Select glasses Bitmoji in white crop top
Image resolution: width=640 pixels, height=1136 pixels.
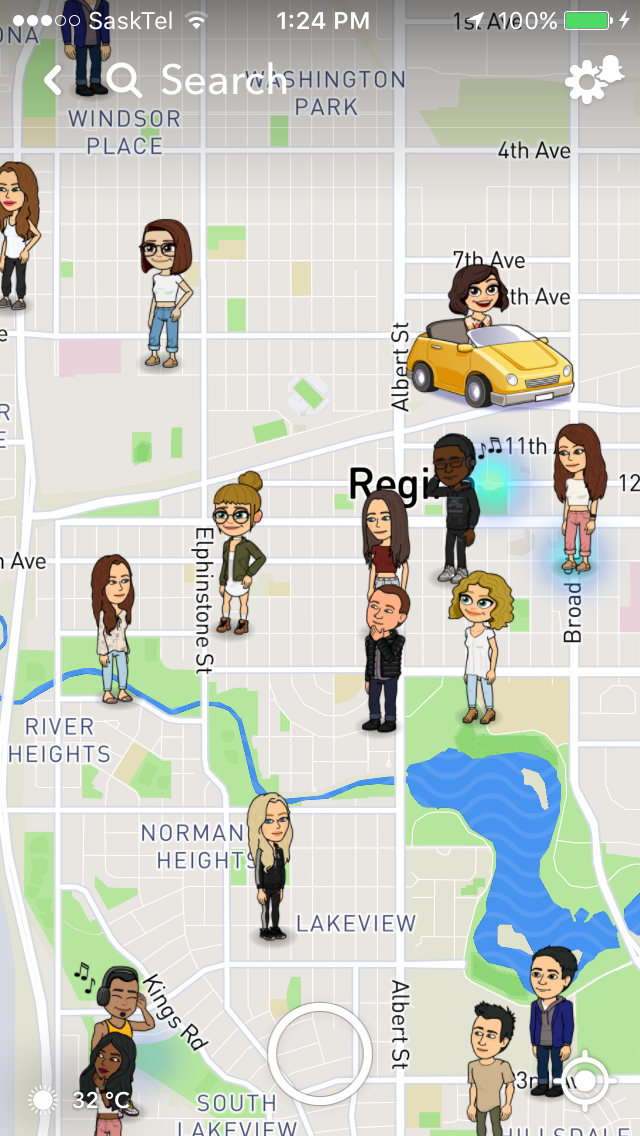pyautogui.click(x=165, y=292)
